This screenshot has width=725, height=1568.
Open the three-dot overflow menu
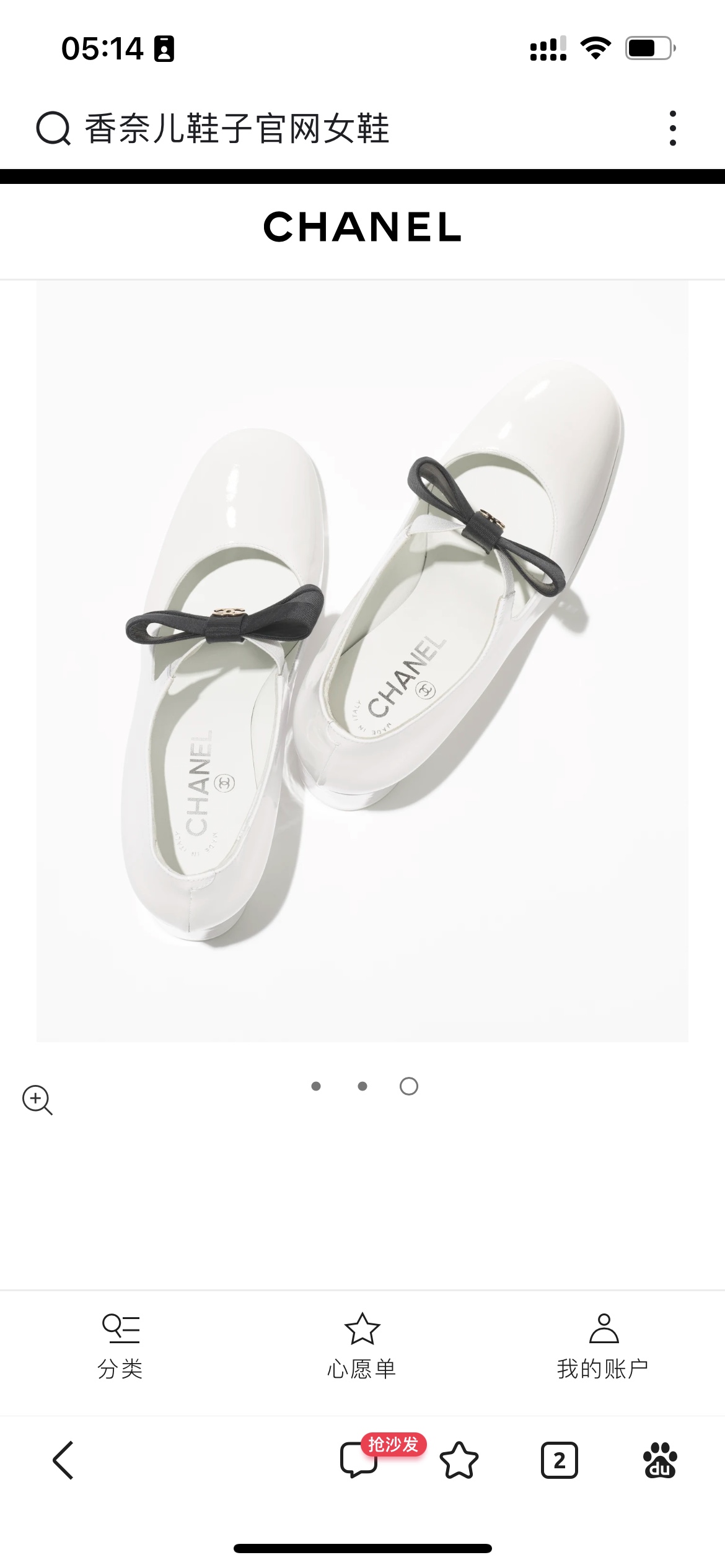[673, 128]
